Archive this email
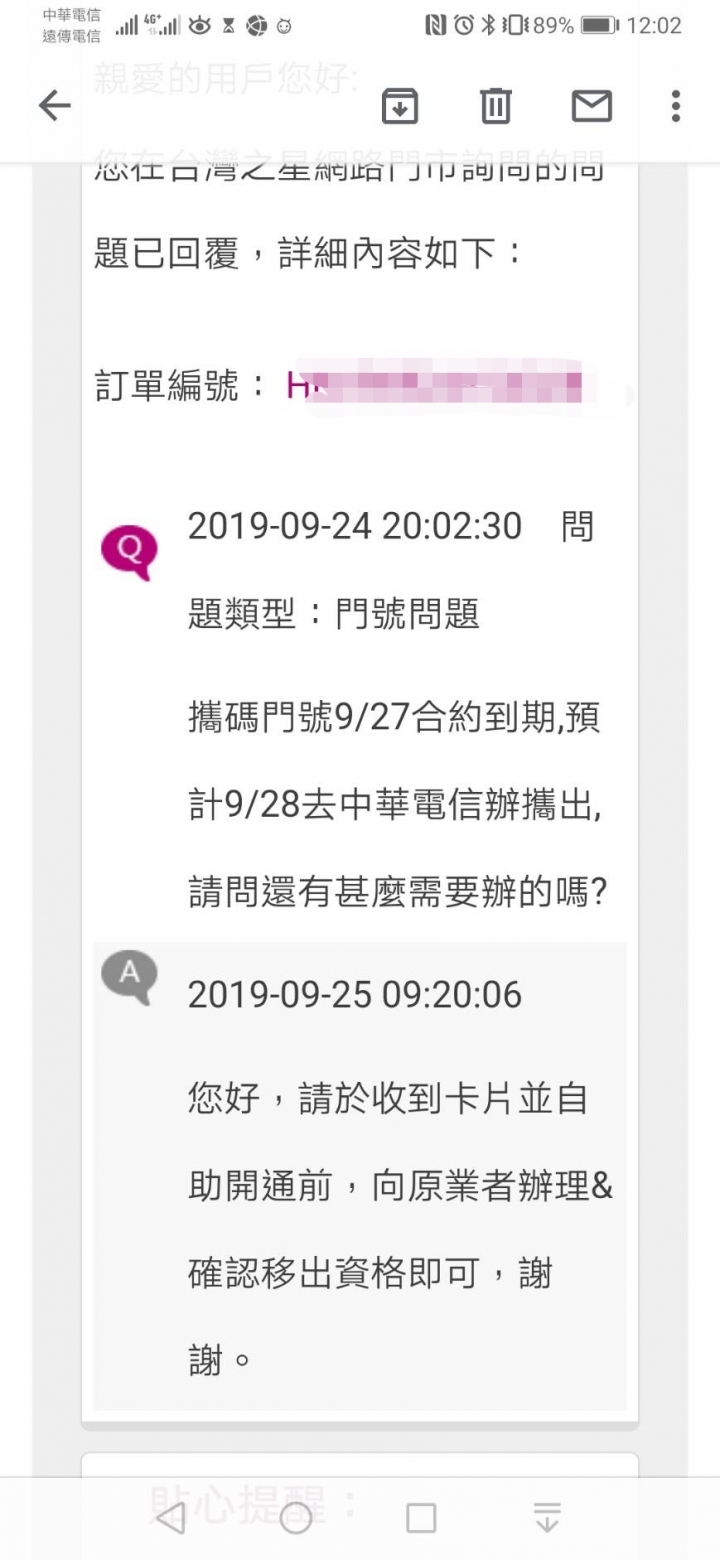Viewport: 720px width, 1560px height. [400, 106]
